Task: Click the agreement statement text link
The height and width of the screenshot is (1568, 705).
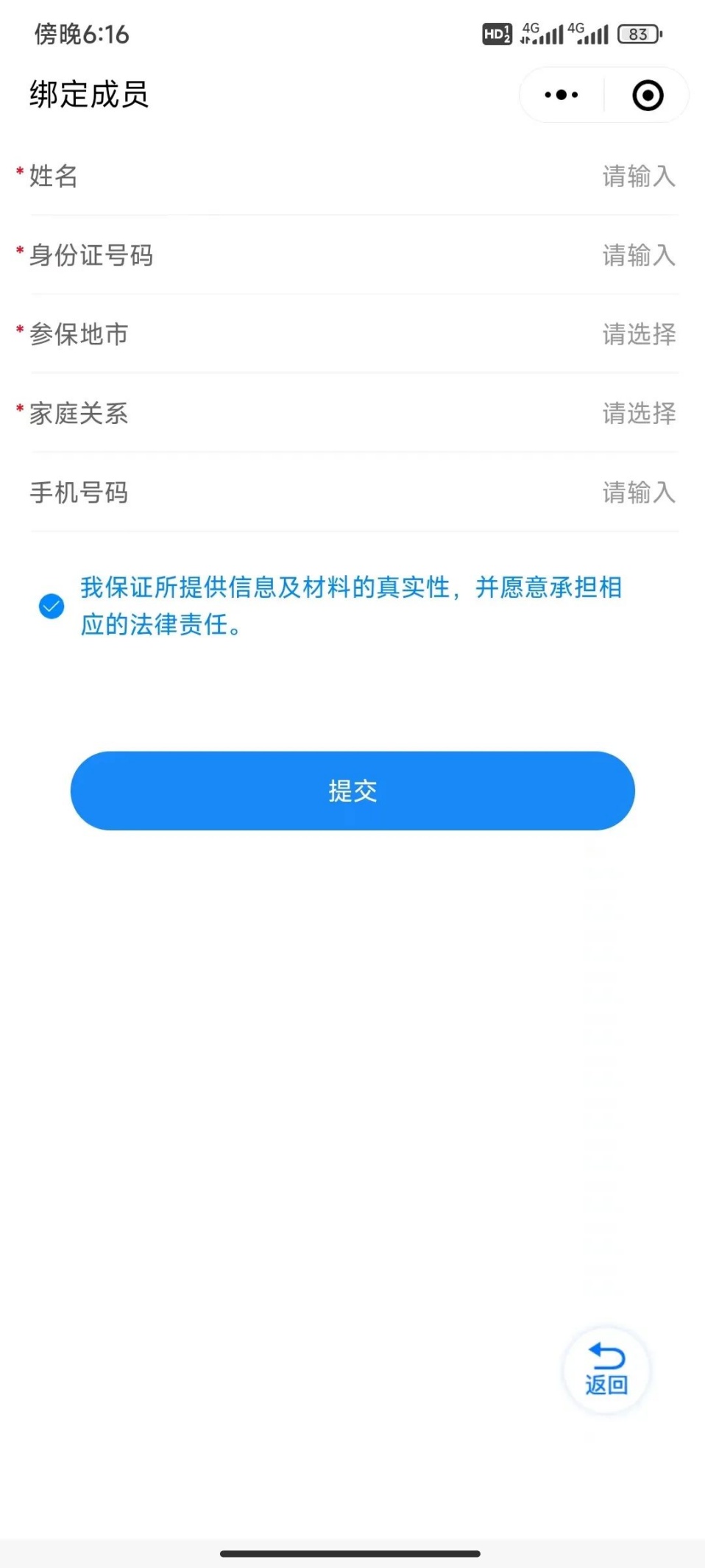Action: point(351,606)
